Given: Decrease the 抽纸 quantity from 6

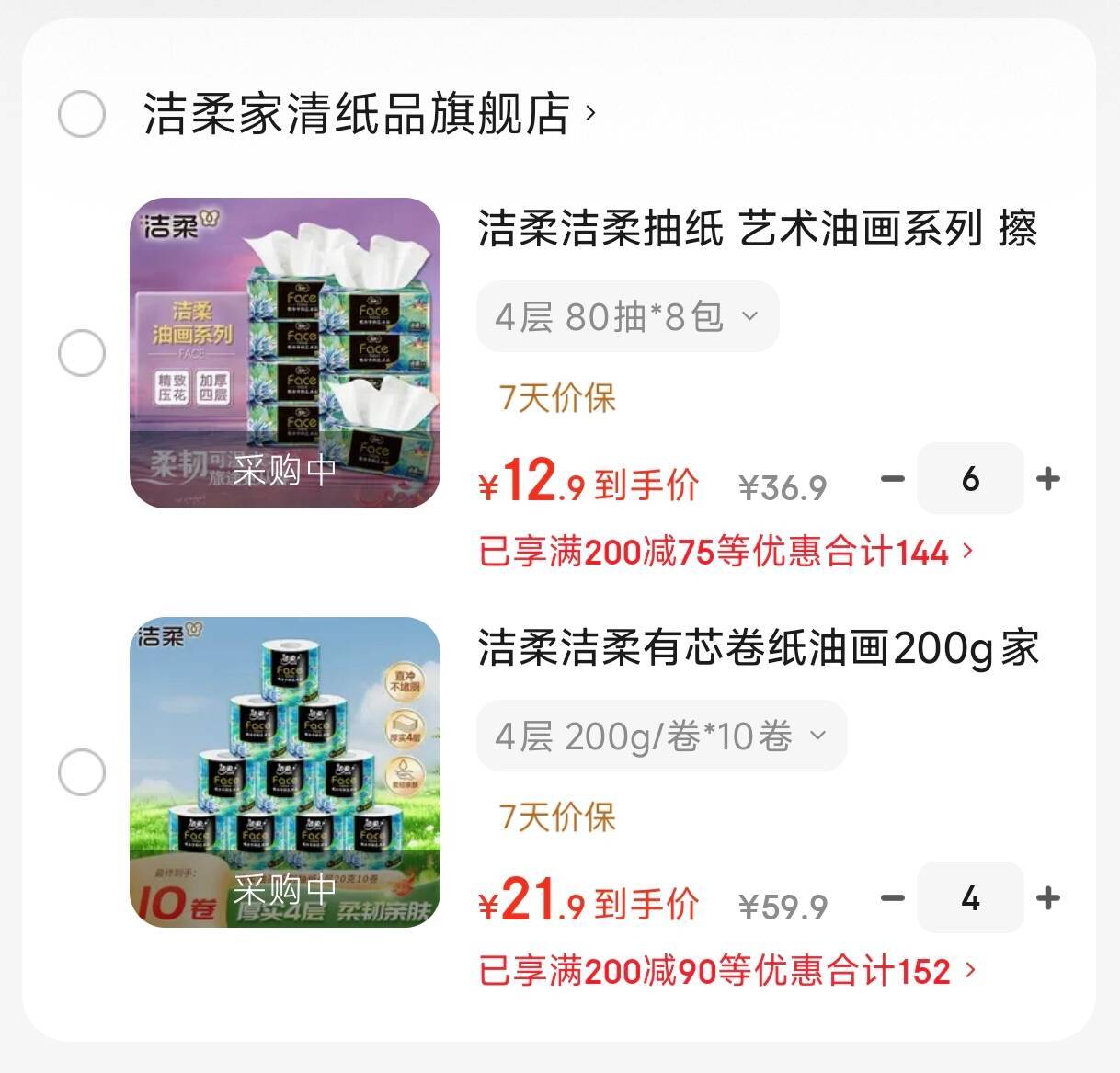Looking at the screenshot, I should 892,479.
